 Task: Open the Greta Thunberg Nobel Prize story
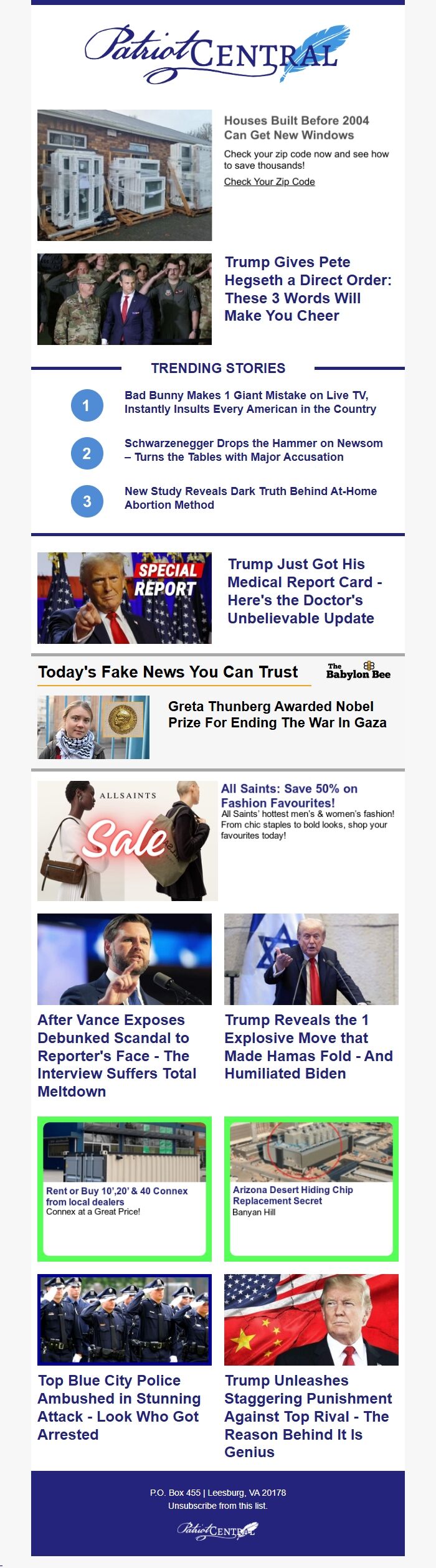tap(277, 715)
